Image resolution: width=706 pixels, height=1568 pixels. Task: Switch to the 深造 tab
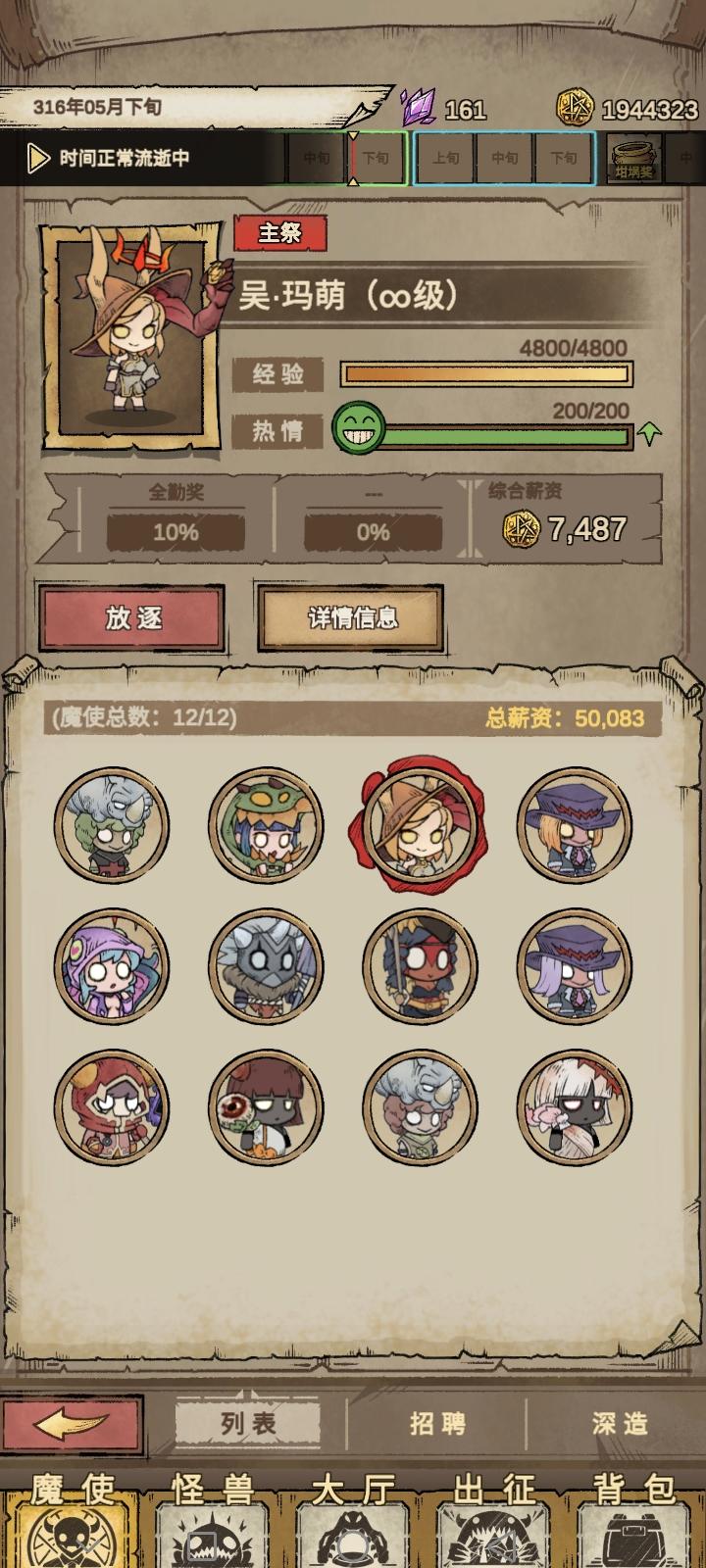pos(620,1421)
